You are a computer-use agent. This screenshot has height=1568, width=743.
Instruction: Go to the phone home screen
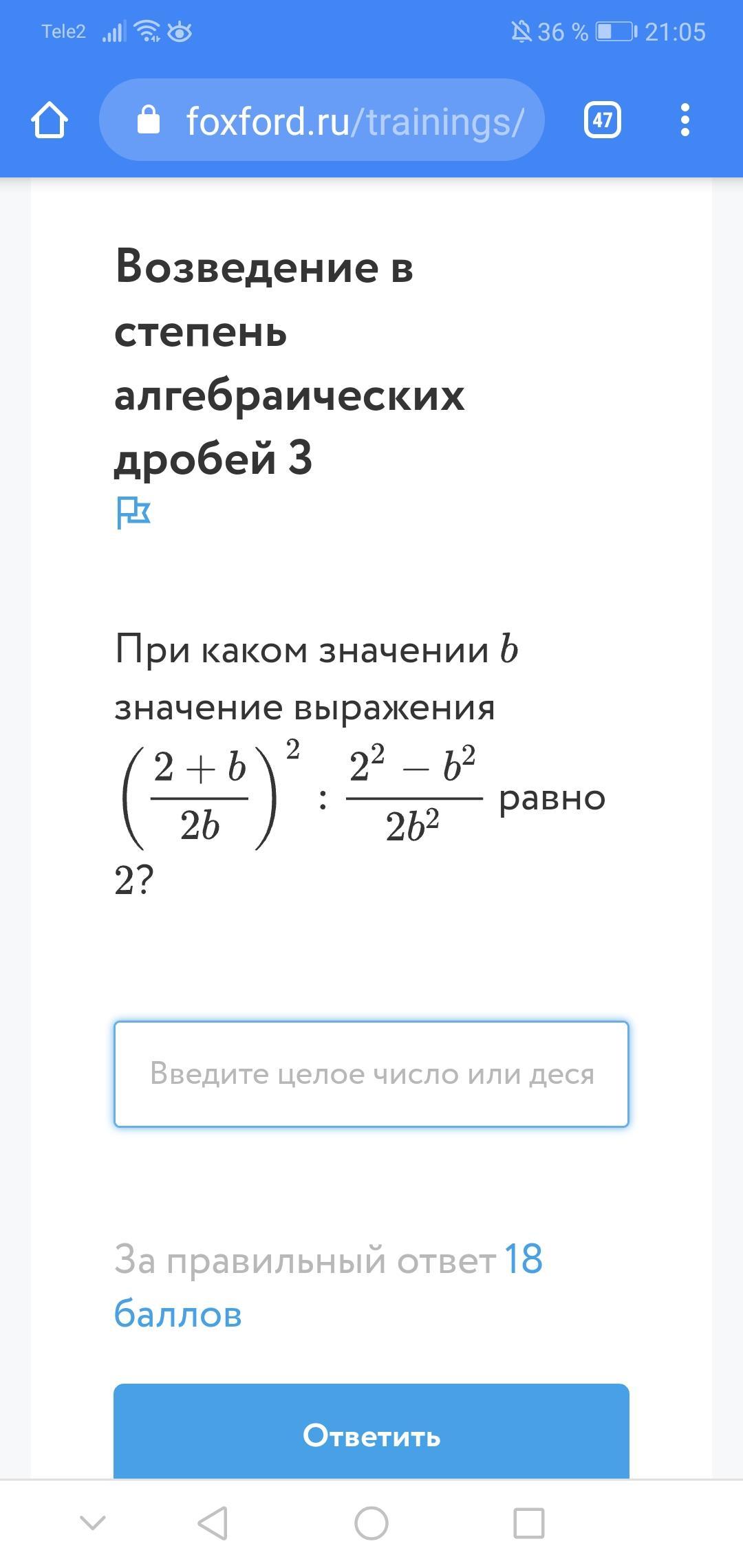[371, 1523]
